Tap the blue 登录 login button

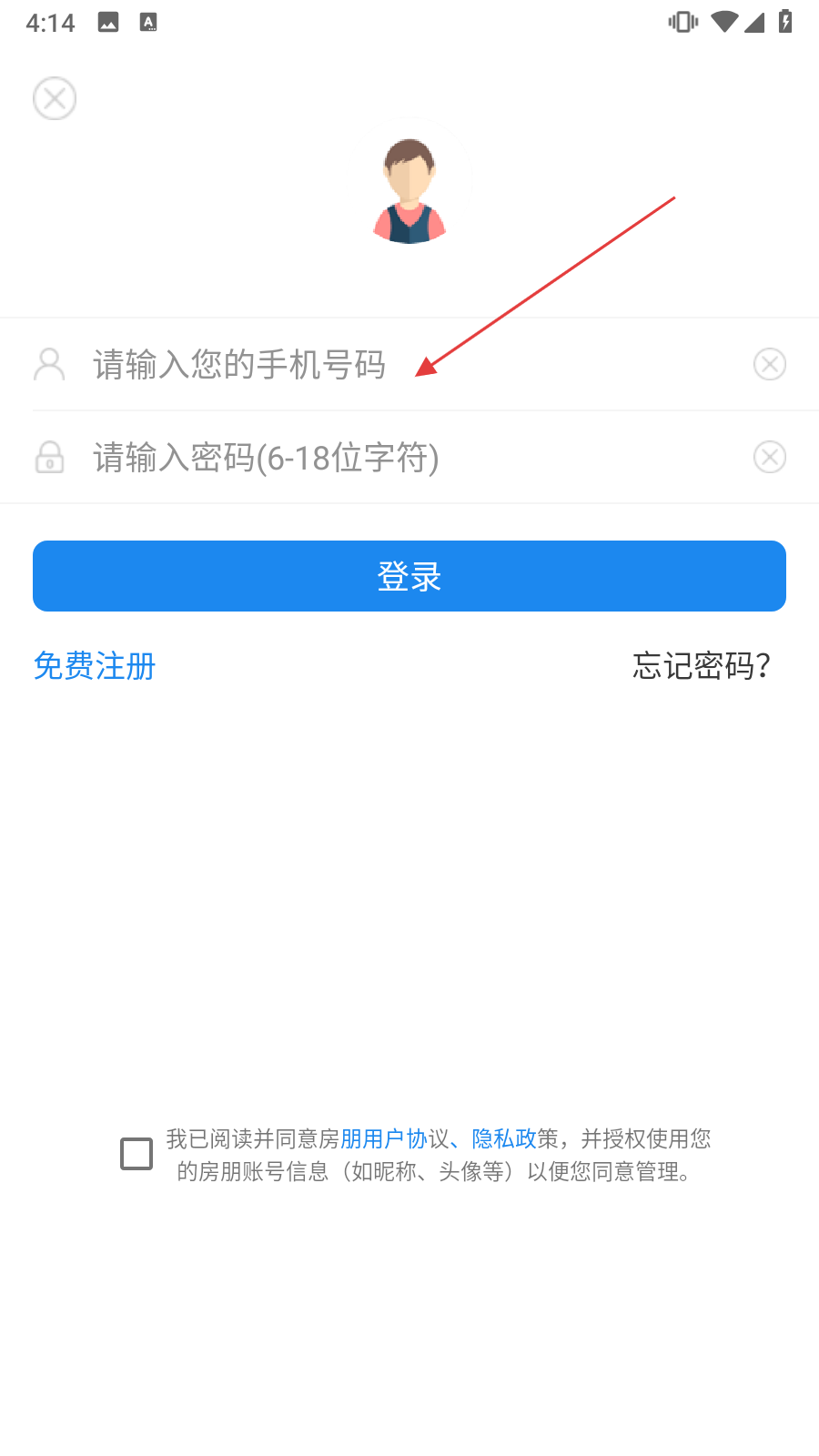tap(409, 576)
